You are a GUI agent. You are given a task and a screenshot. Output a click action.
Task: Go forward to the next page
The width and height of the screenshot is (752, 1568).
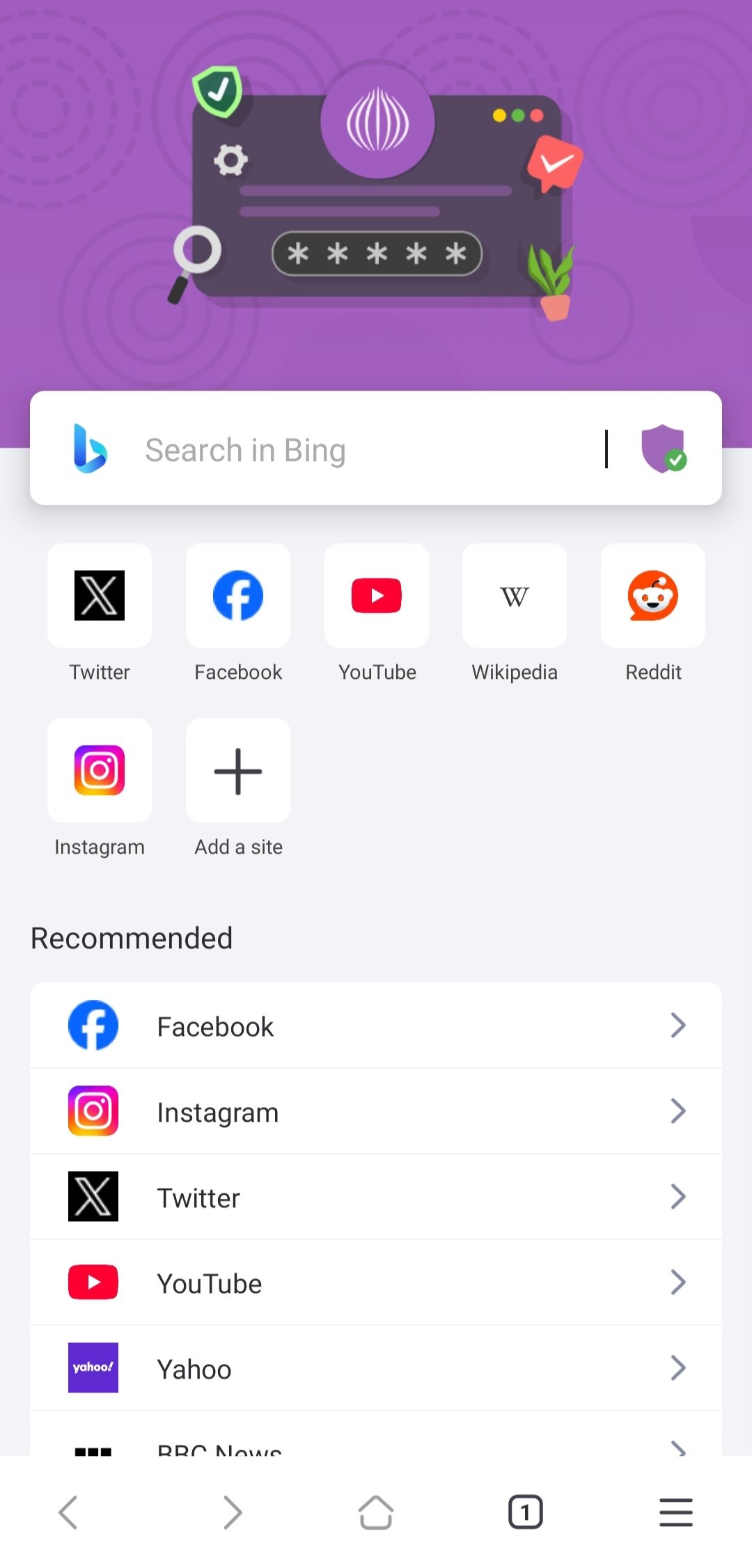[x=233, y=1512]
